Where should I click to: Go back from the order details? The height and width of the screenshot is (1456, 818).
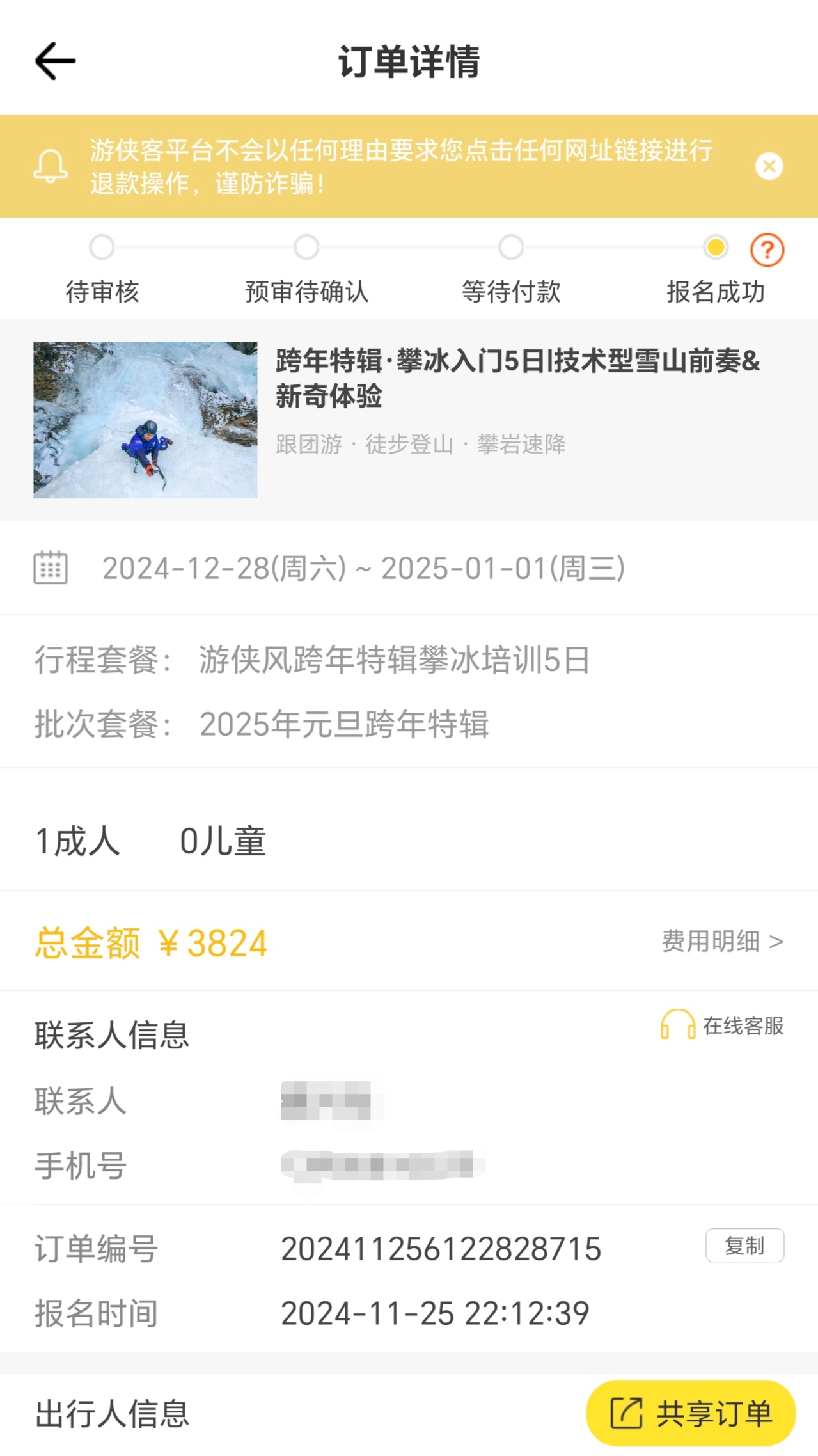(x=55, y=61)
